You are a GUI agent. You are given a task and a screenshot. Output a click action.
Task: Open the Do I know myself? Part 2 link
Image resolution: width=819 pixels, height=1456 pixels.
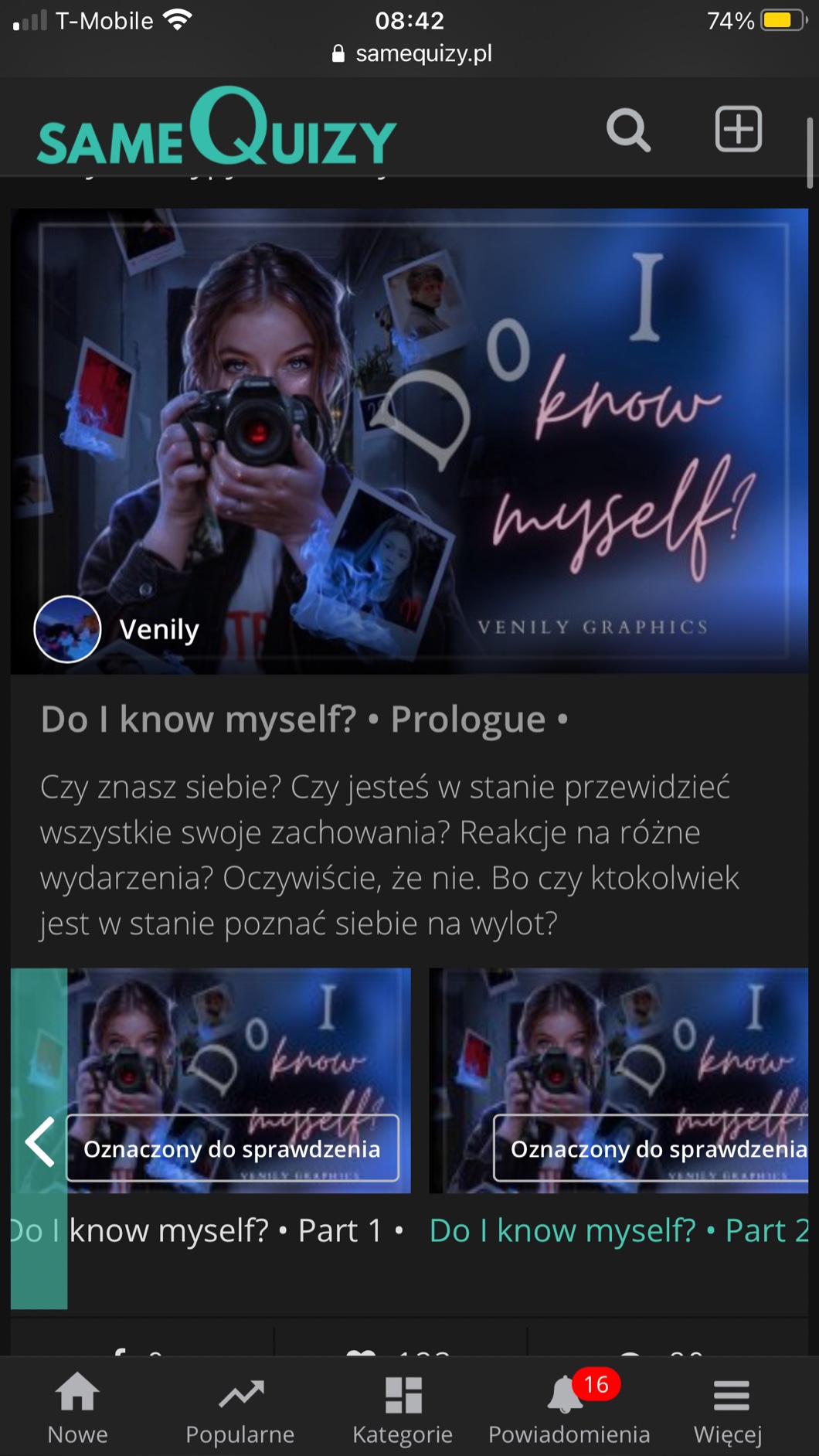pos(618,1230)
